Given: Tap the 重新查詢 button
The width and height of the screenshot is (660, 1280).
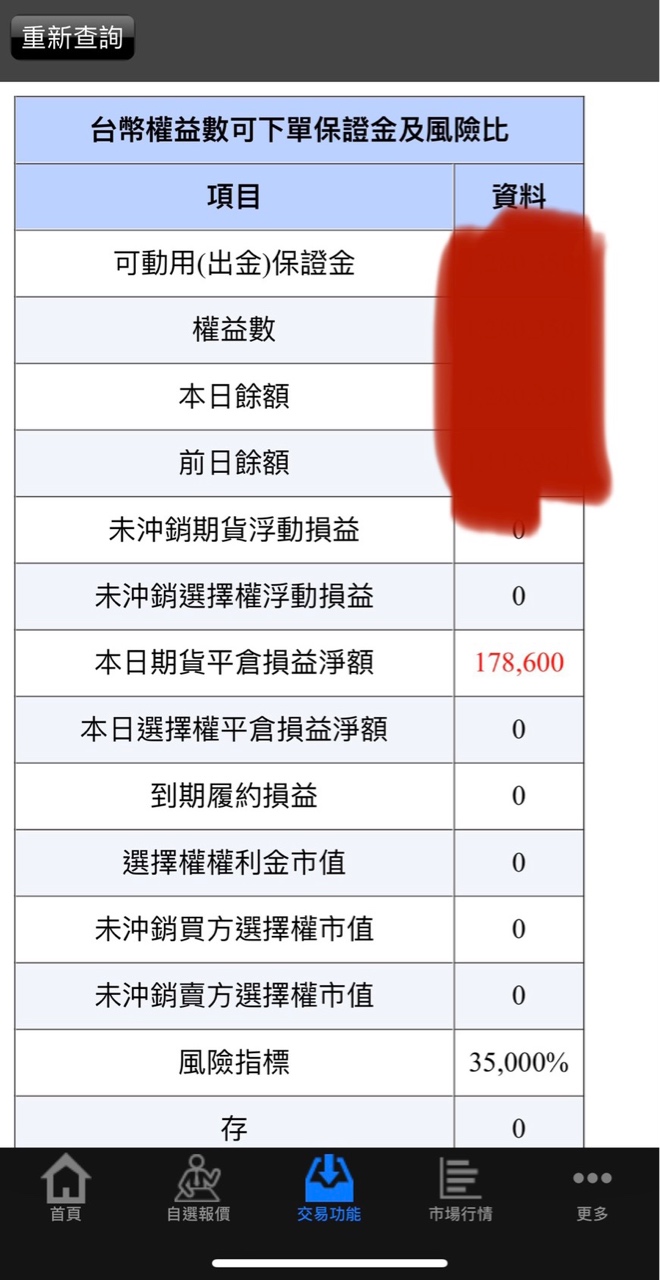Looking at the screenshot, I should click(x=72, y=38).
